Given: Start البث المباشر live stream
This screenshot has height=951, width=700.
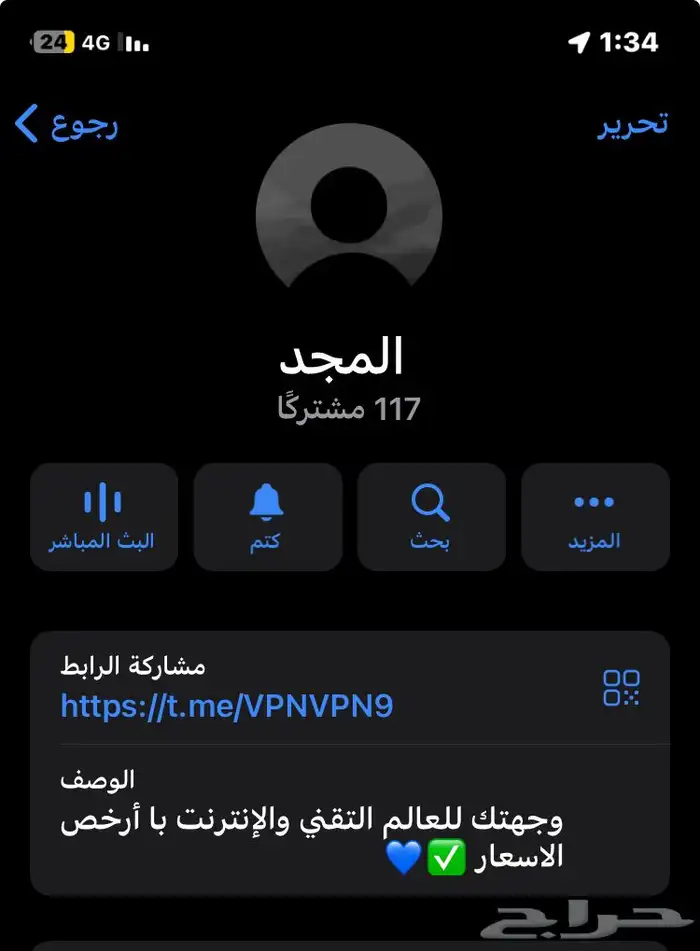Looking at the screenshot, I should click(x=103, y=516).
